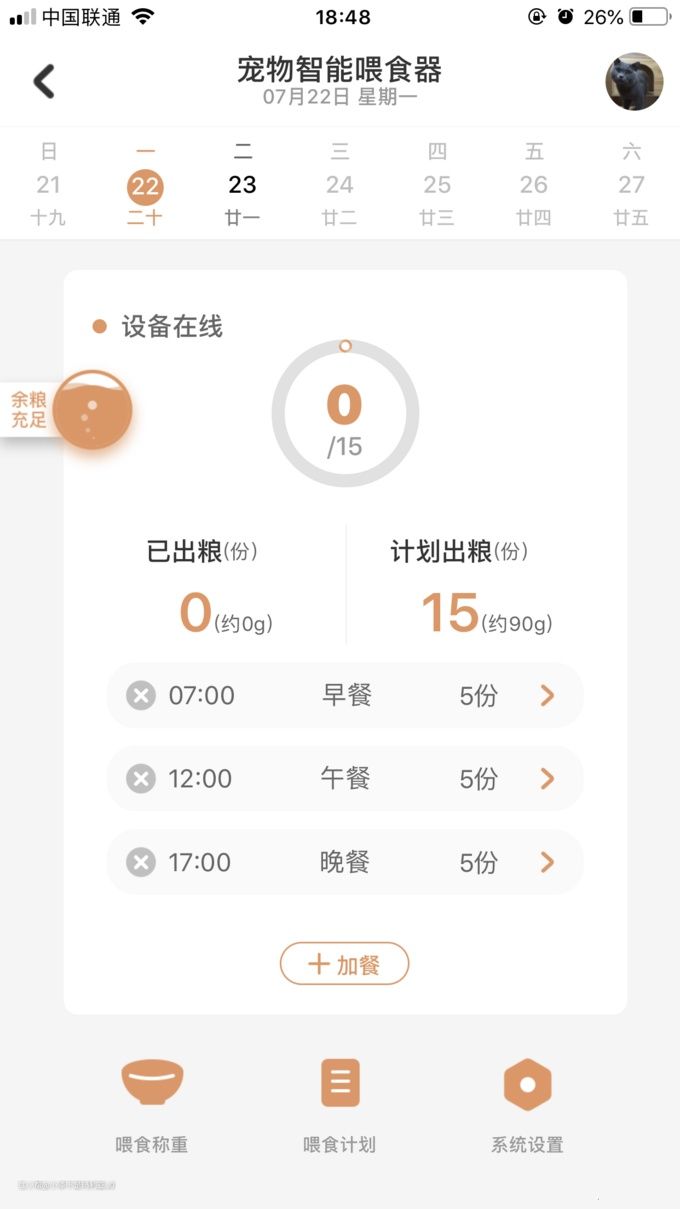Viewport: 680px width, 1209px height.
Task: Cancel the 17:00 晚餐 feeding
Action: pyautogui.click(x=141, y=861)
